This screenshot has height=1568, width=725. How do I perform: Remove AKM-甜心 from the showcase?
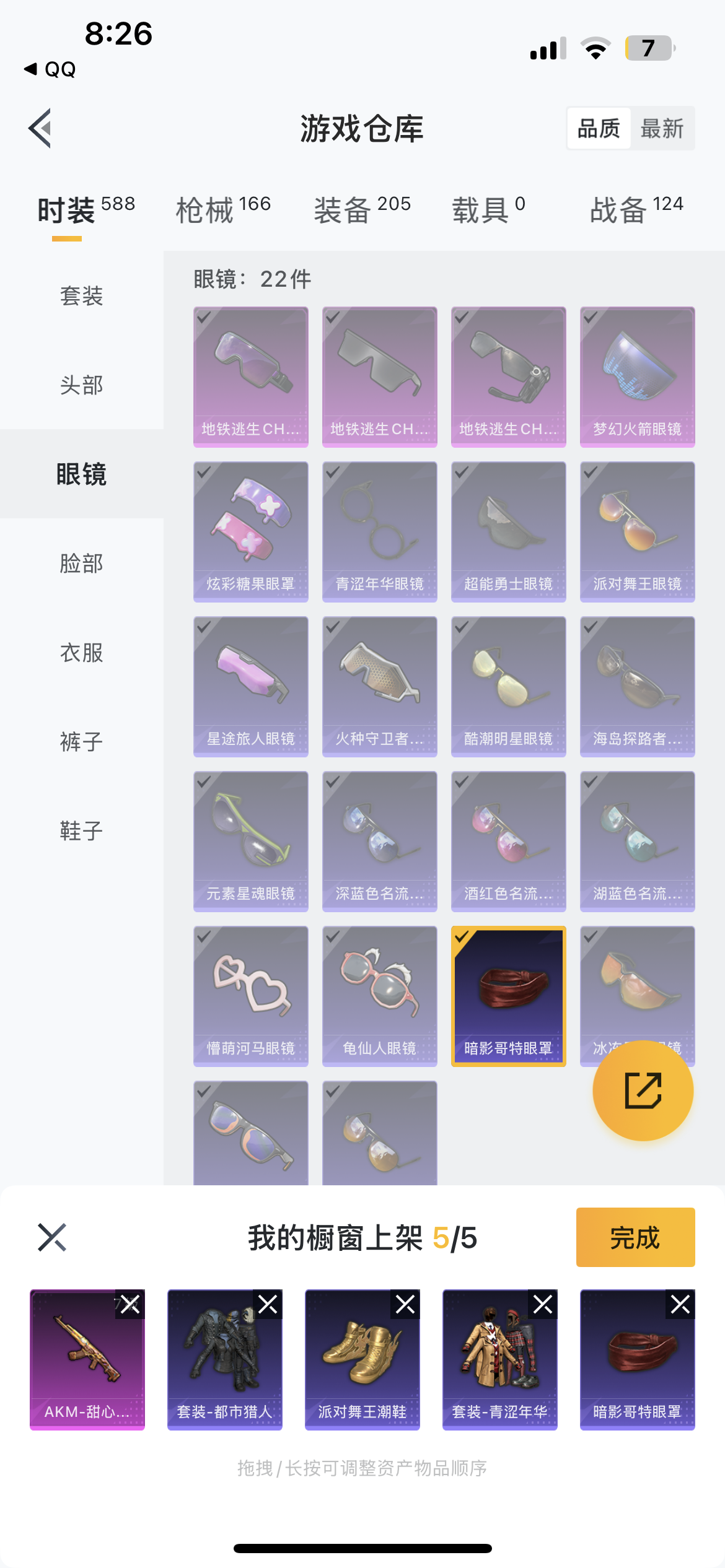click(130, 1305)
